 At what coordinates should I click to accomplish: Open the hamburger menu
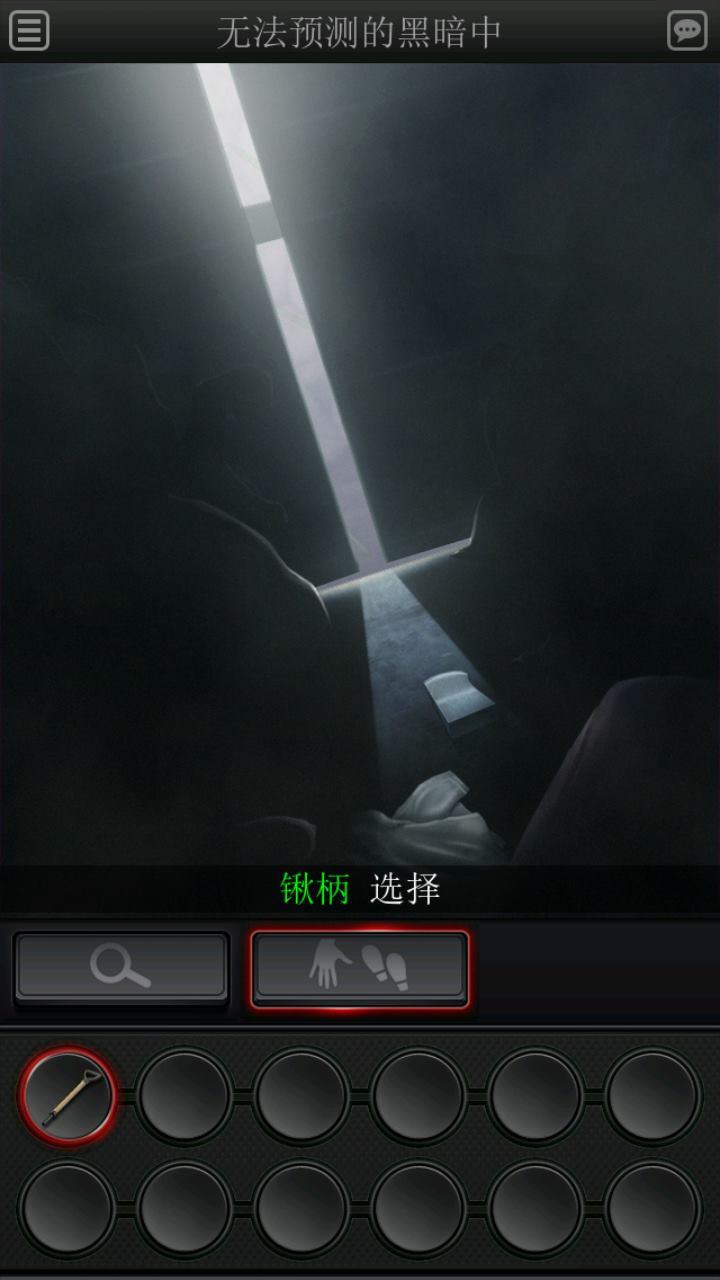[29, 31]
